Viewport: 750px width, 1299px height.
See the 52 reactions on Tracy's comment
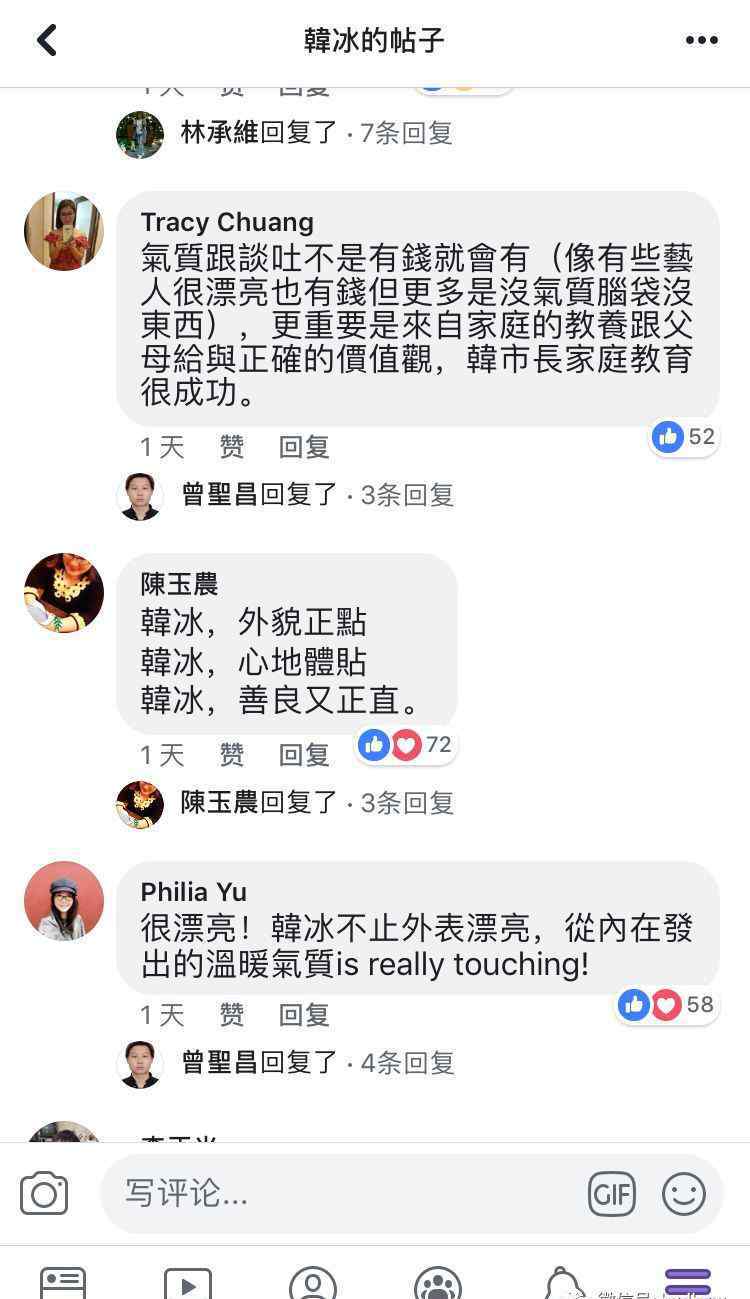(685, 436)
